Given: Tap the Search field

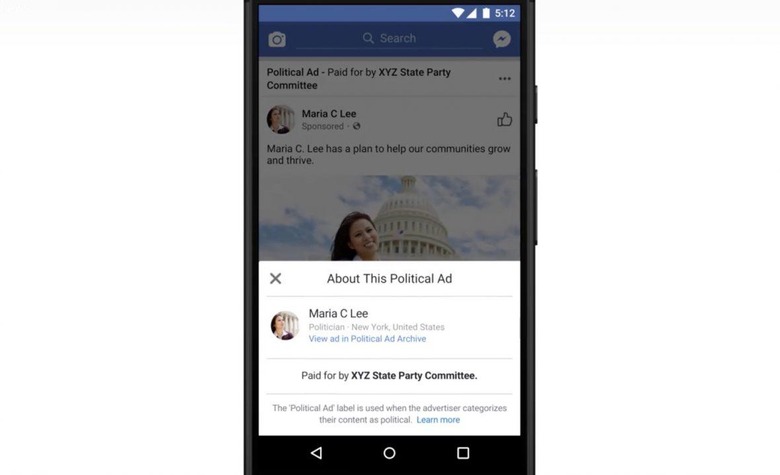Looking at the screenshot, I should [x=389, y=39].
